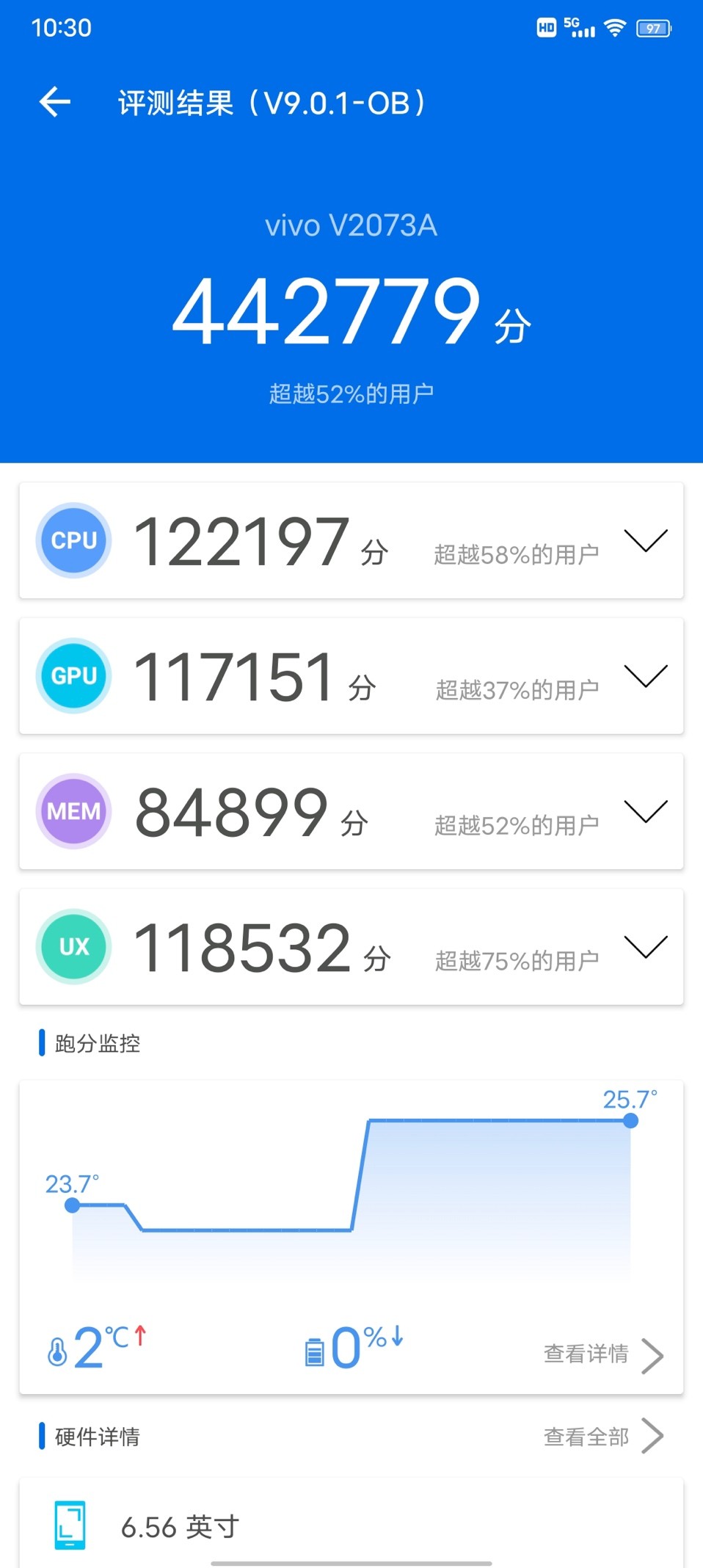Open 查看详情 for benchmark monitoring
Viewport: 703px width, 1568px height.
pyautogui.click(x=602, y=1354)
